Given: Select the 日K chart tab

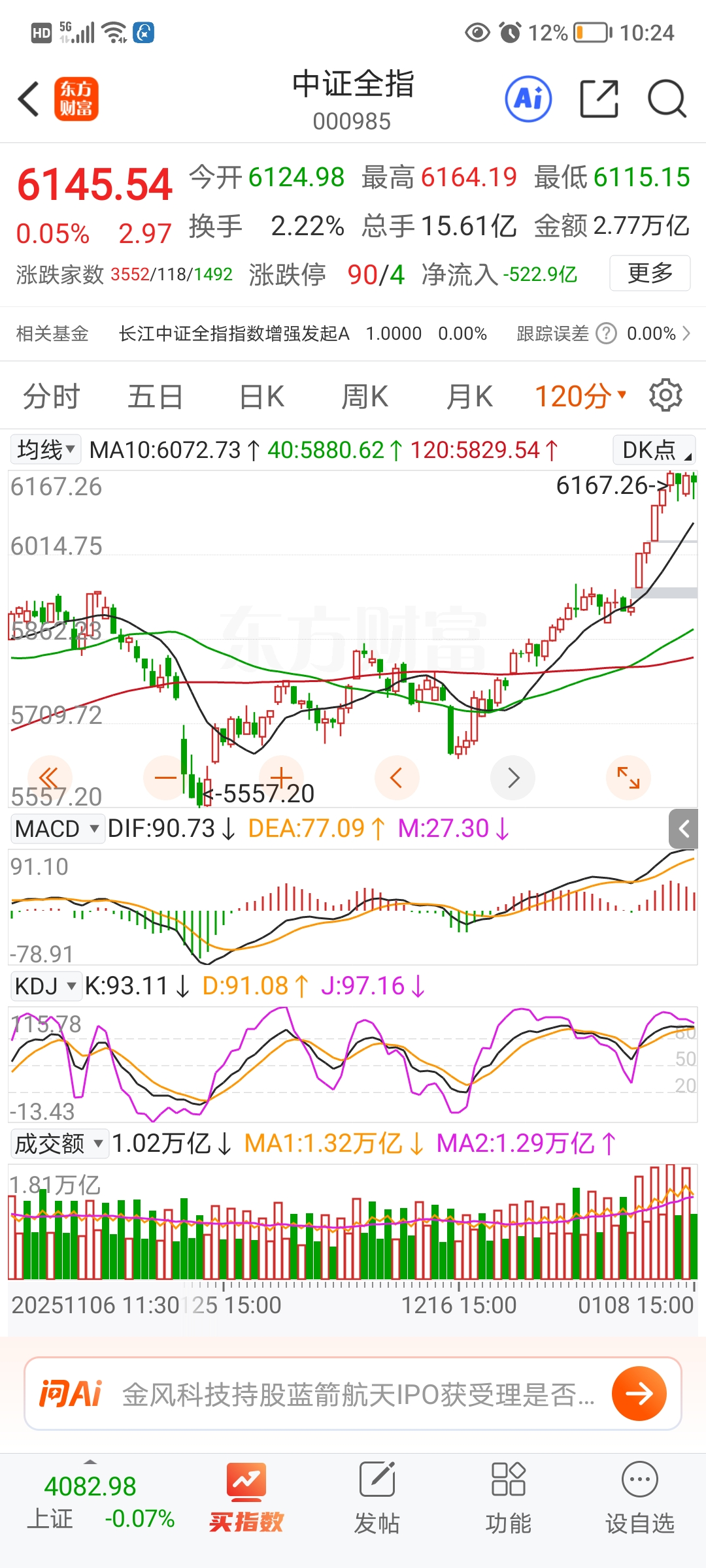Looking at the screenshot, I should [x=261, y=397].
